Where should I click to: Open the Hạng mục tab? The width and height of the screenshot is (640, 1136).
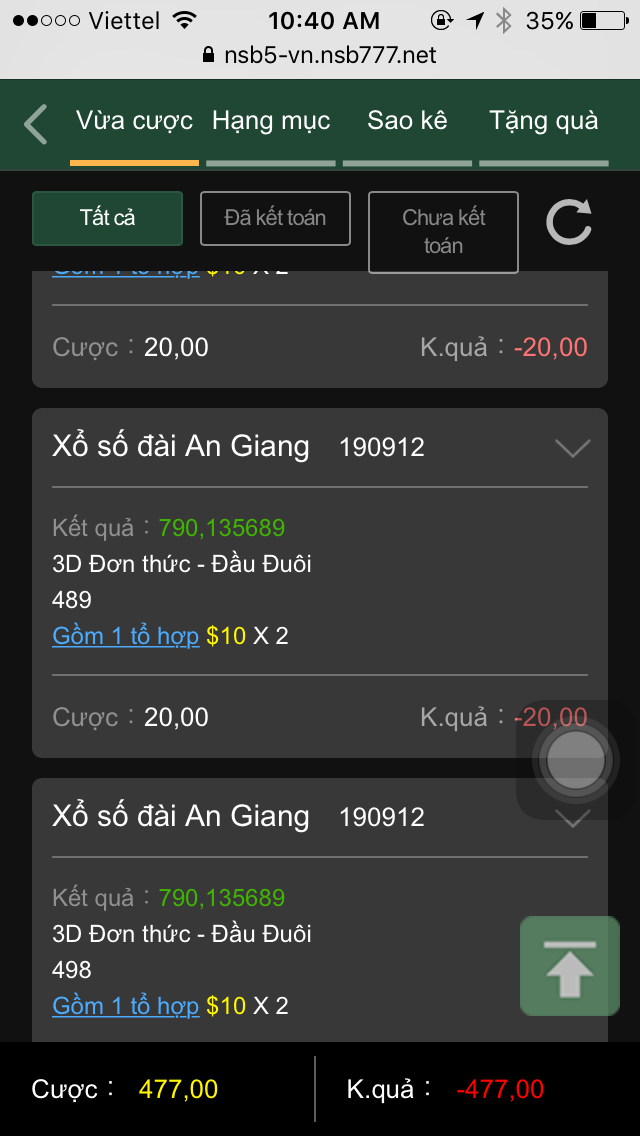271,122
